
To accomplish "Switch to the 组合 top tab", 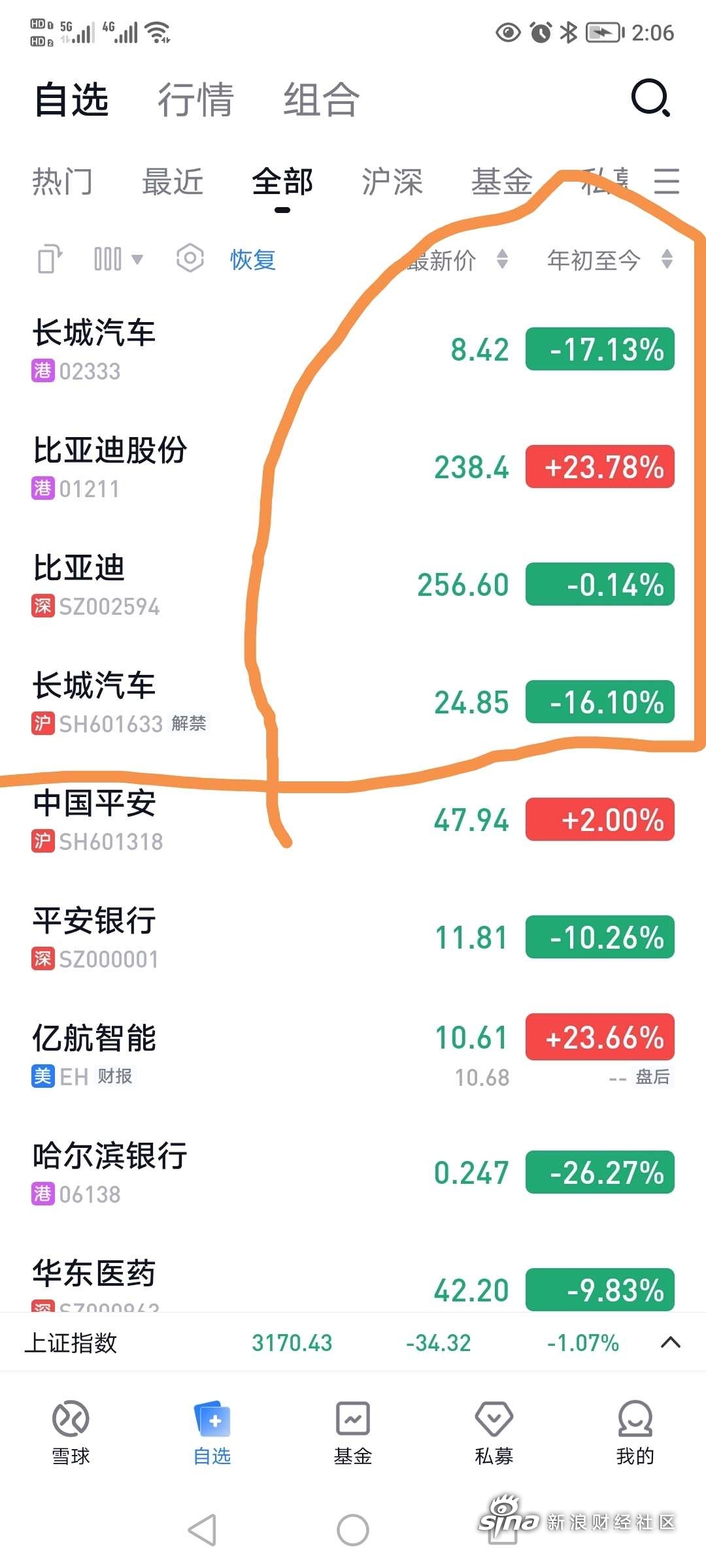I will pyautogui.click(x=321, y=100).
